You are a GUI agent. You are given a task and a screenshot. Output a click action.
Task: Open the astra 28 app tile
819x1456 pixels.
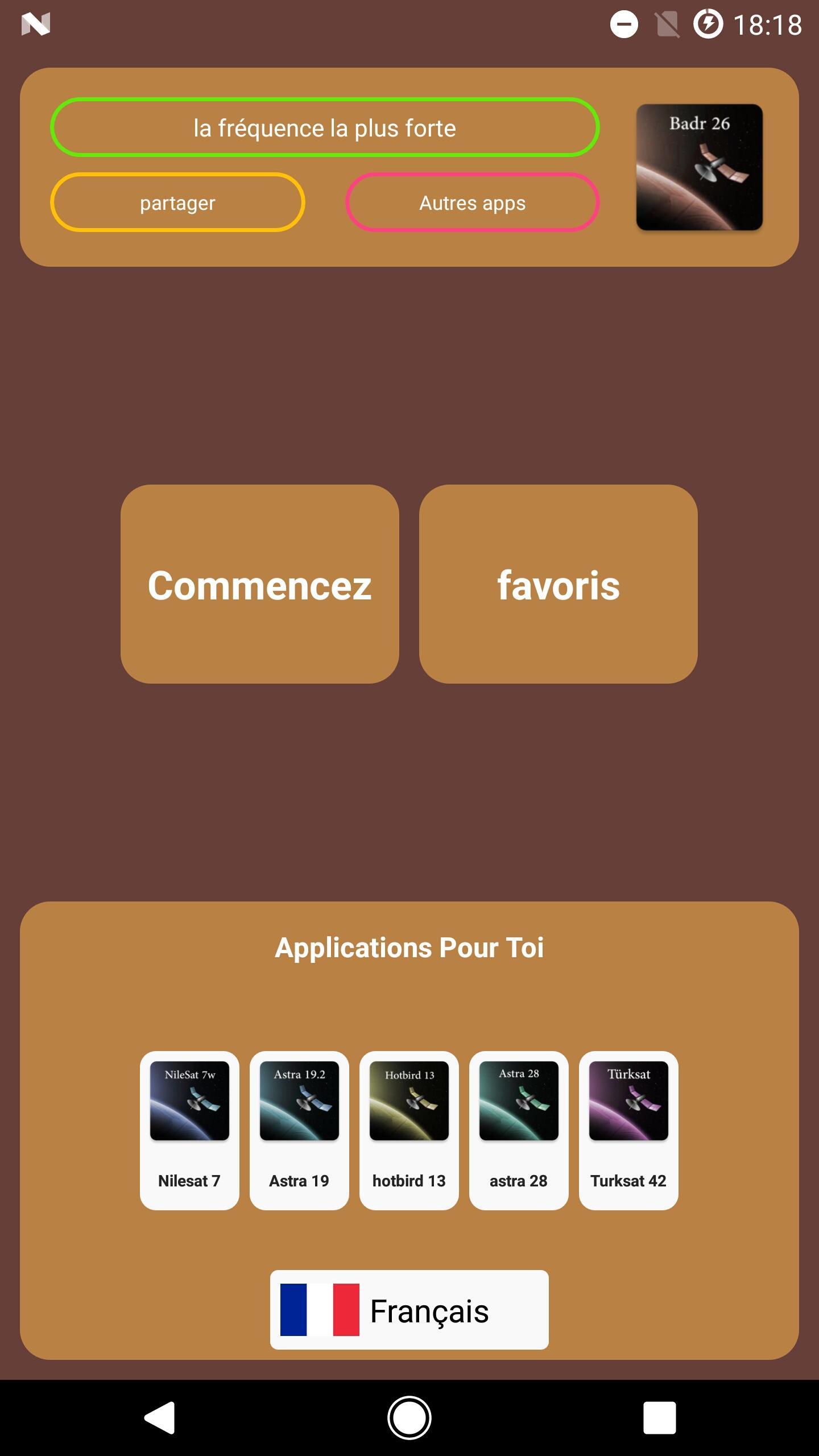tap(519, 1130)
